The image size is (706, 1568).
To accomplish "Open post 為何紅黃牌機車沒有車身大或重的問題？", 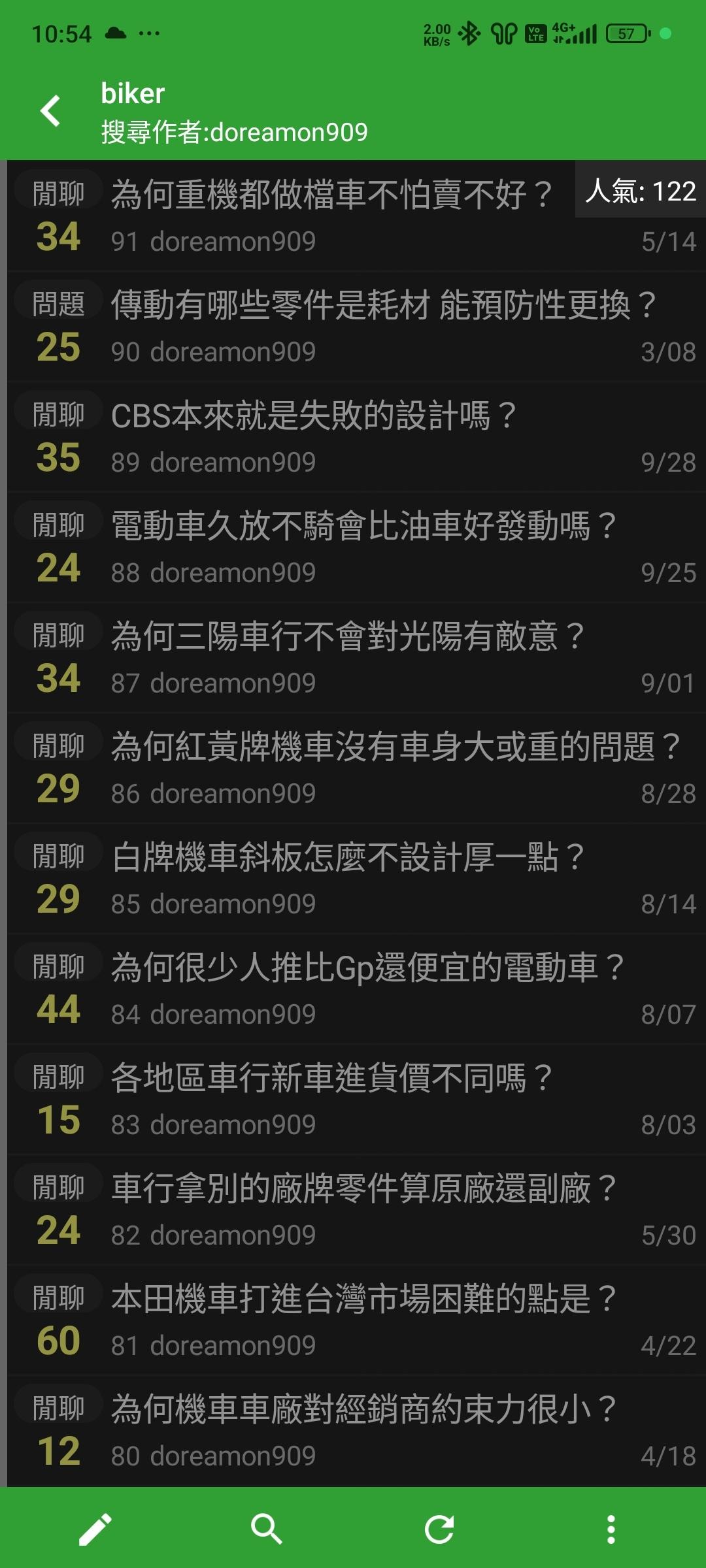I will tap(395, 747).
